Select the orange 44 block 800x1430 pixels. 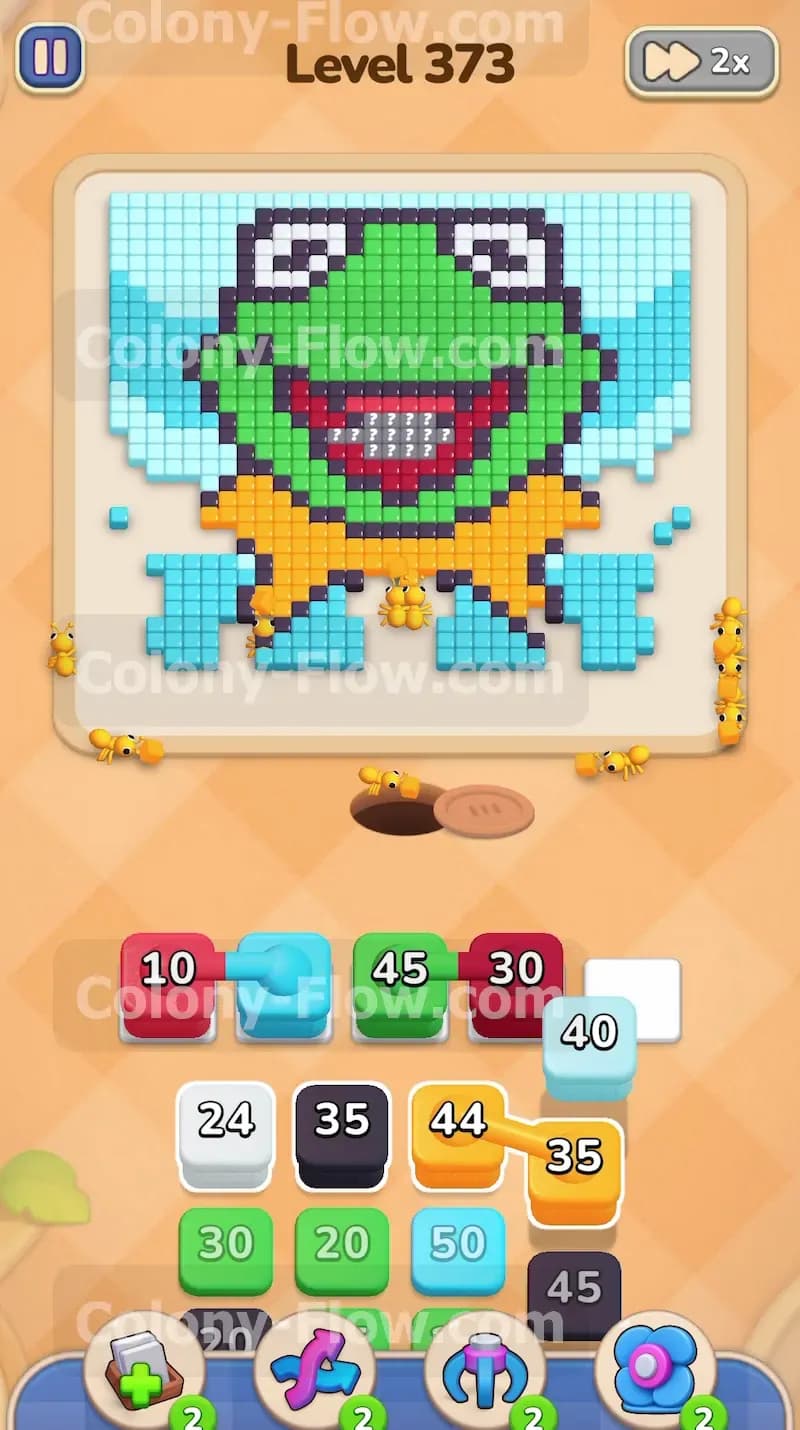pyautogui.click(x=458, y=1135)
